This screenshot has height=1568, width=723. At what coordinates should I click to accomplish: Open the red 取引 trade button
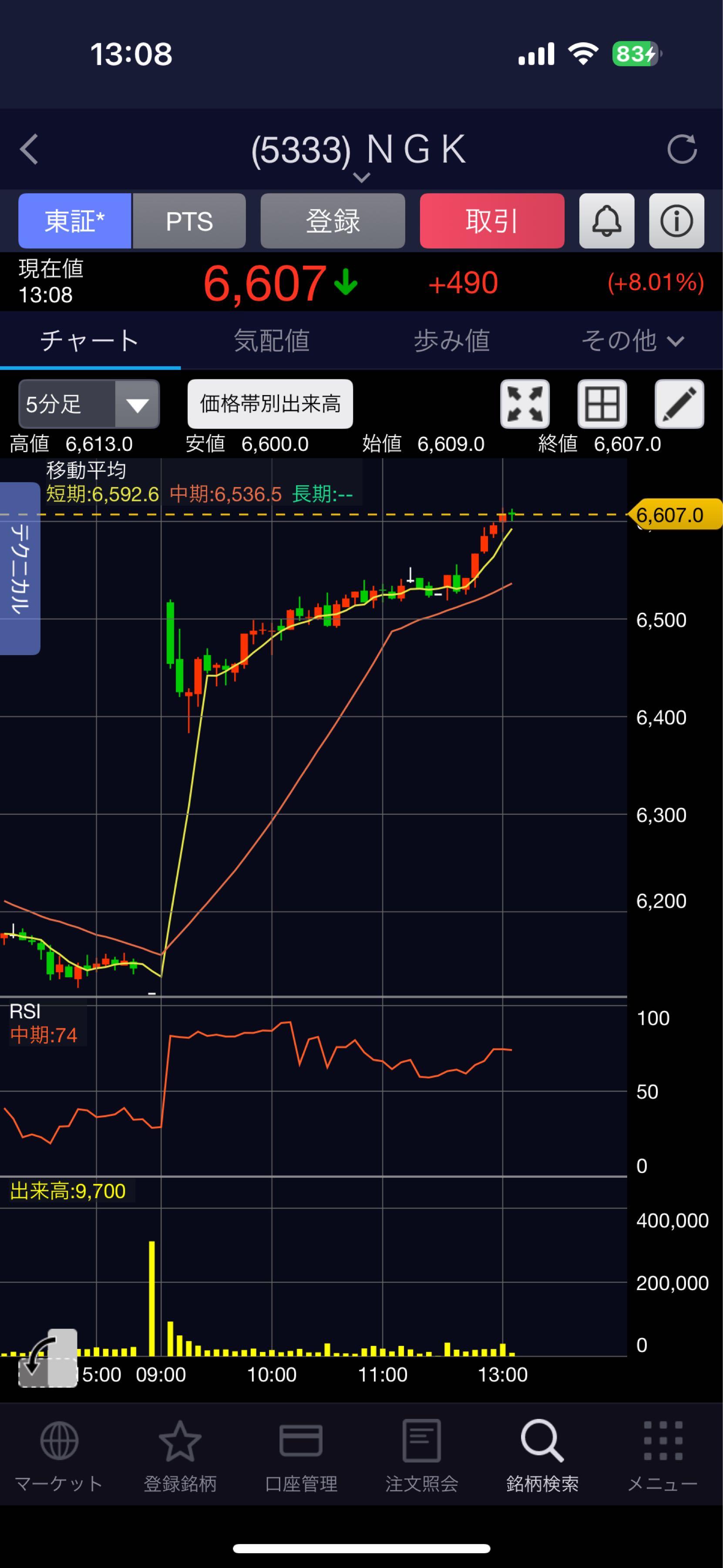pyautogui.click(x=492, y=221)
